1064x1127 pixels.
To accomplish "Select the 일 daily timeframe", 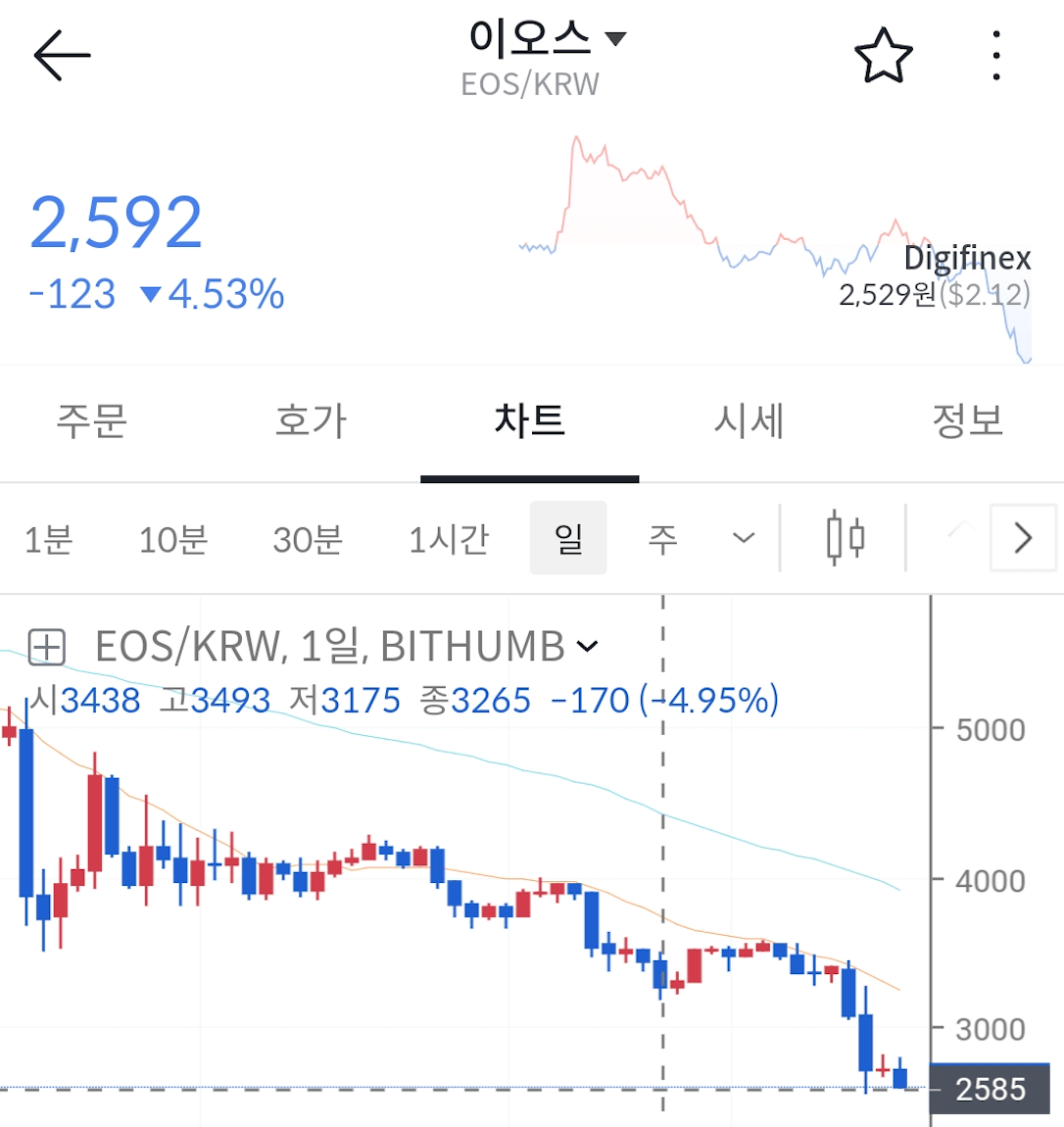I will pyautogui.click(x=568, y=537).
